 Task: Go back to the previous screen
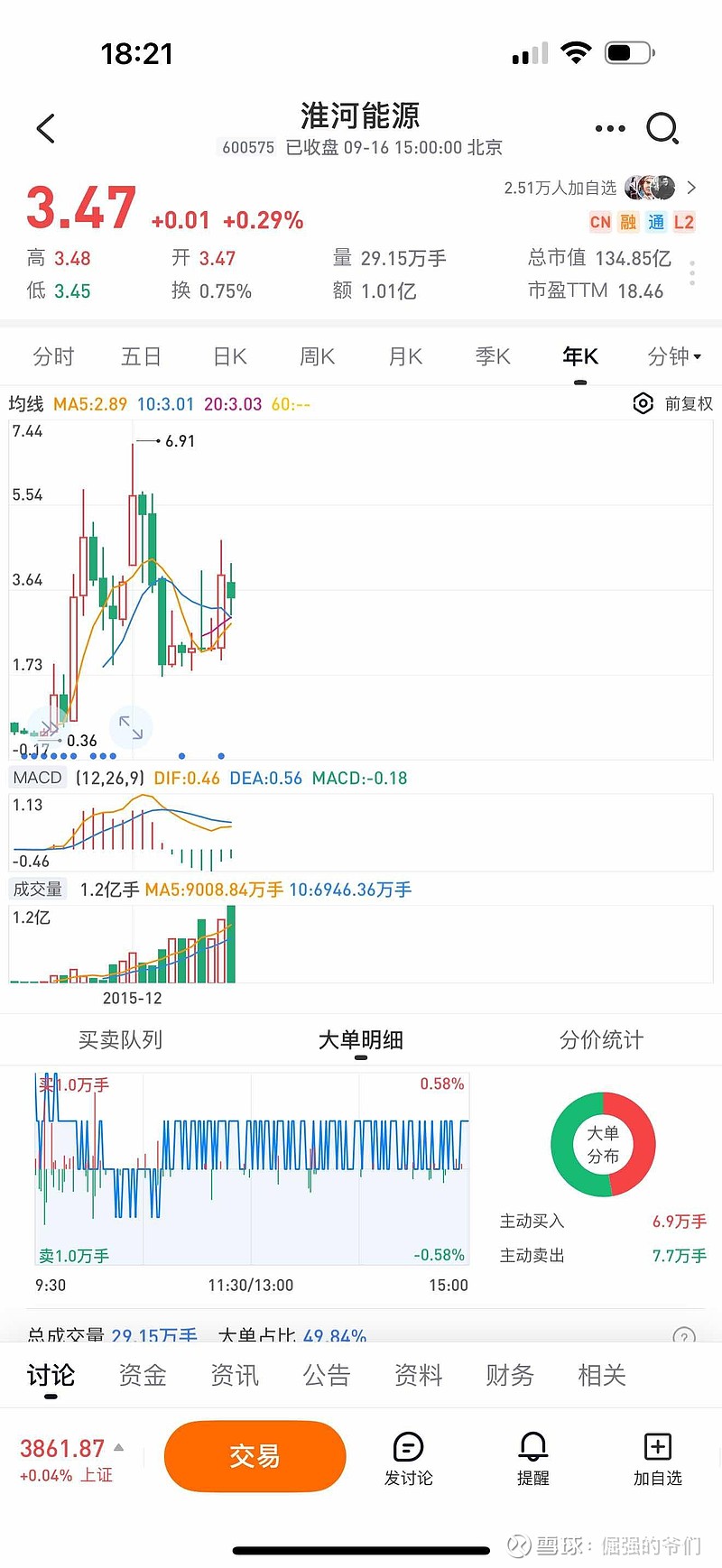click(x=46, y=129)
